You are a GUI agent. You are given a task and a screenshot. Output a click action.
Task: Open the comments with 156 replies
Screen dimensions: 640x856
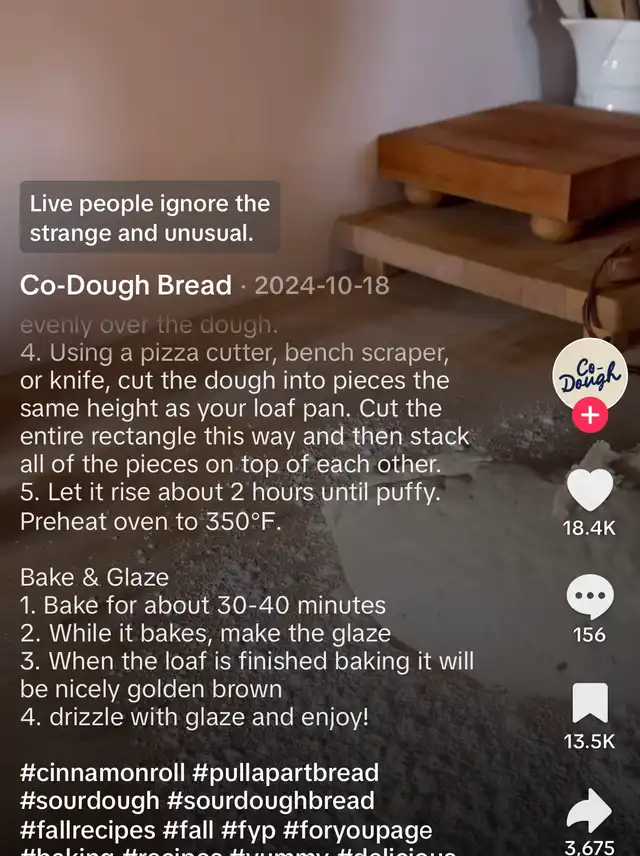(590, 598)
